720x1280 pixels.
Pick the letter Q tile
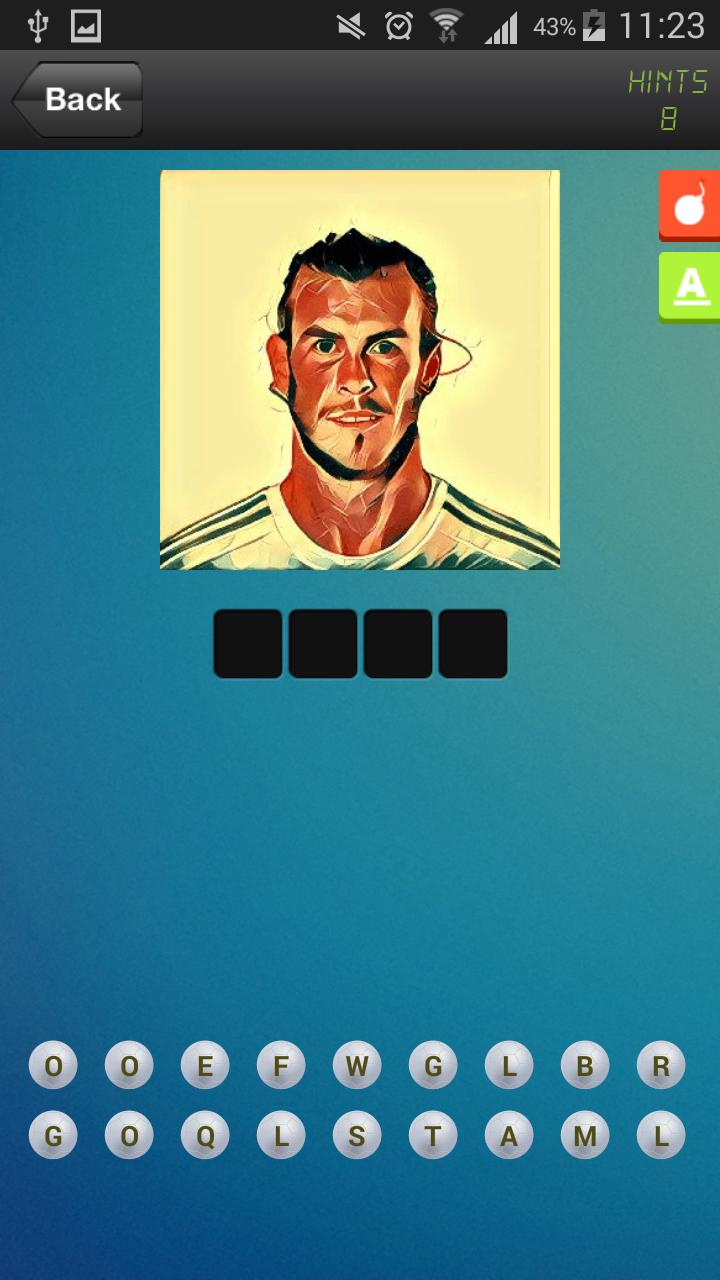[205, 1135]
